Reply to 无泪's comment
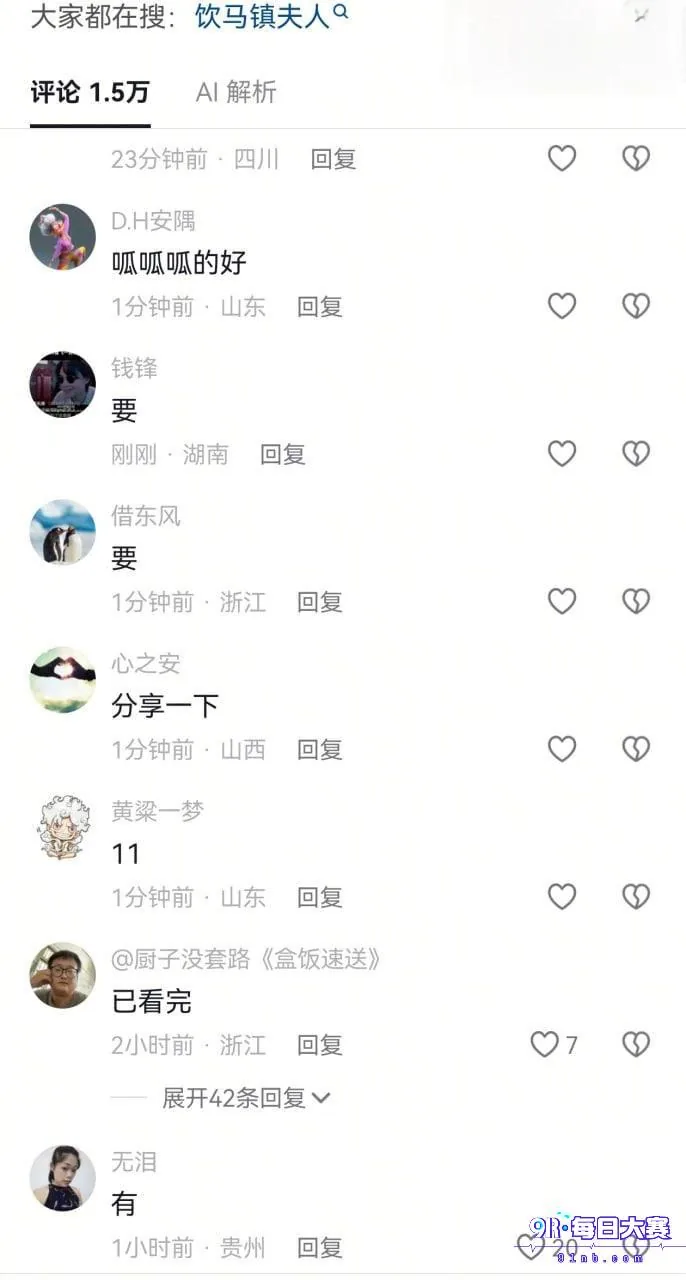The image size is (686, 1280). 320,1248
